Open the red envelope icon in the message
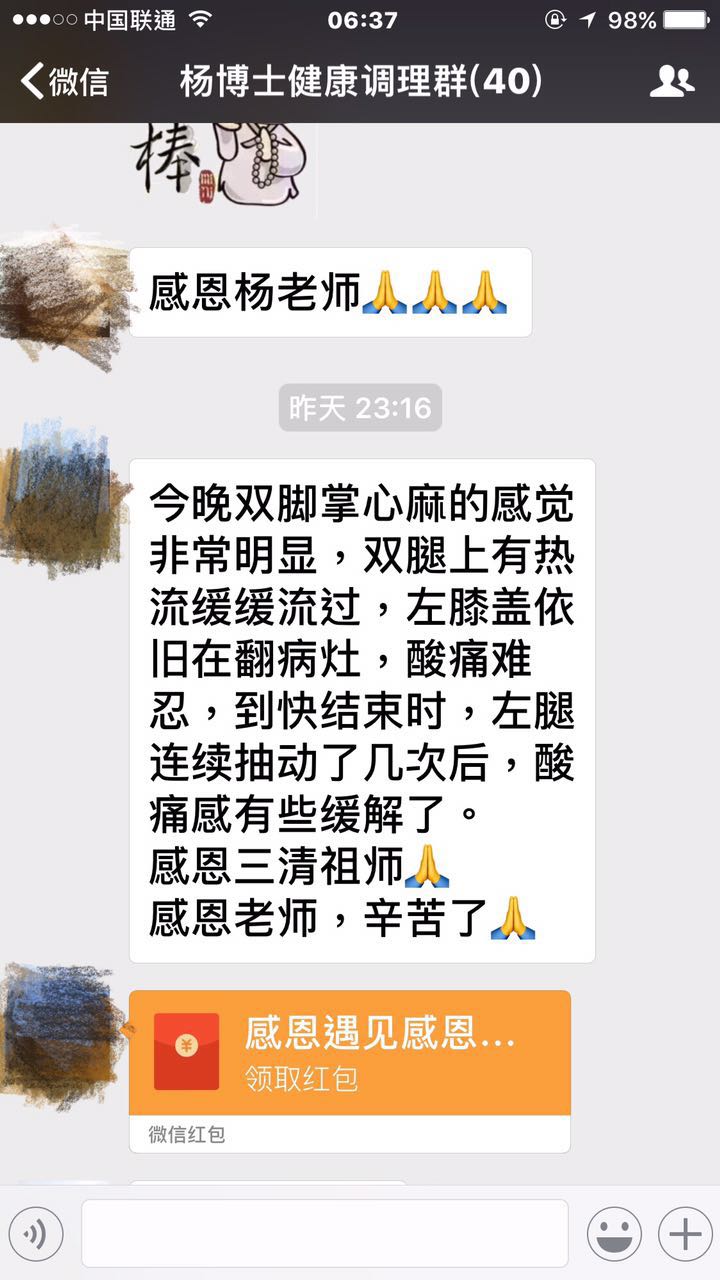 point(184,1051)
